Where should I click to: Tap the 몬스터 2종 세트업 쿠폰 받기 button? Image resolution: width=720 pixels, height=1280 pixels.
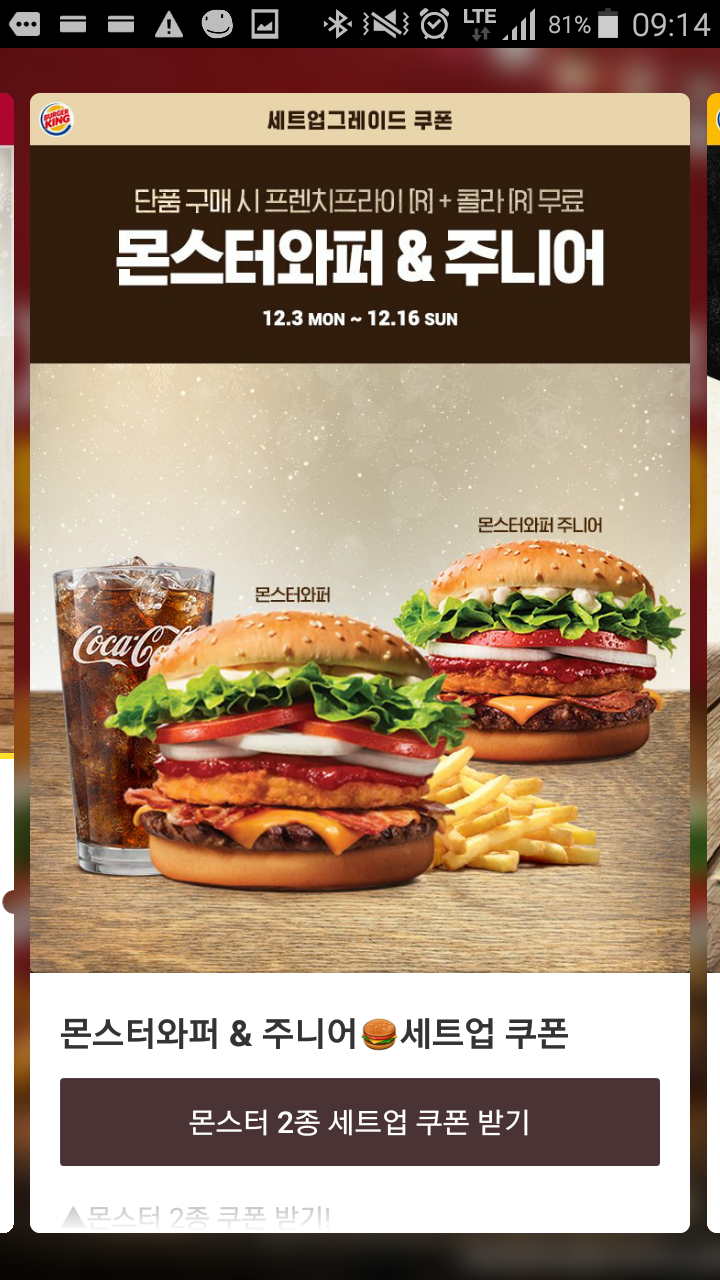coord(360,1122)
